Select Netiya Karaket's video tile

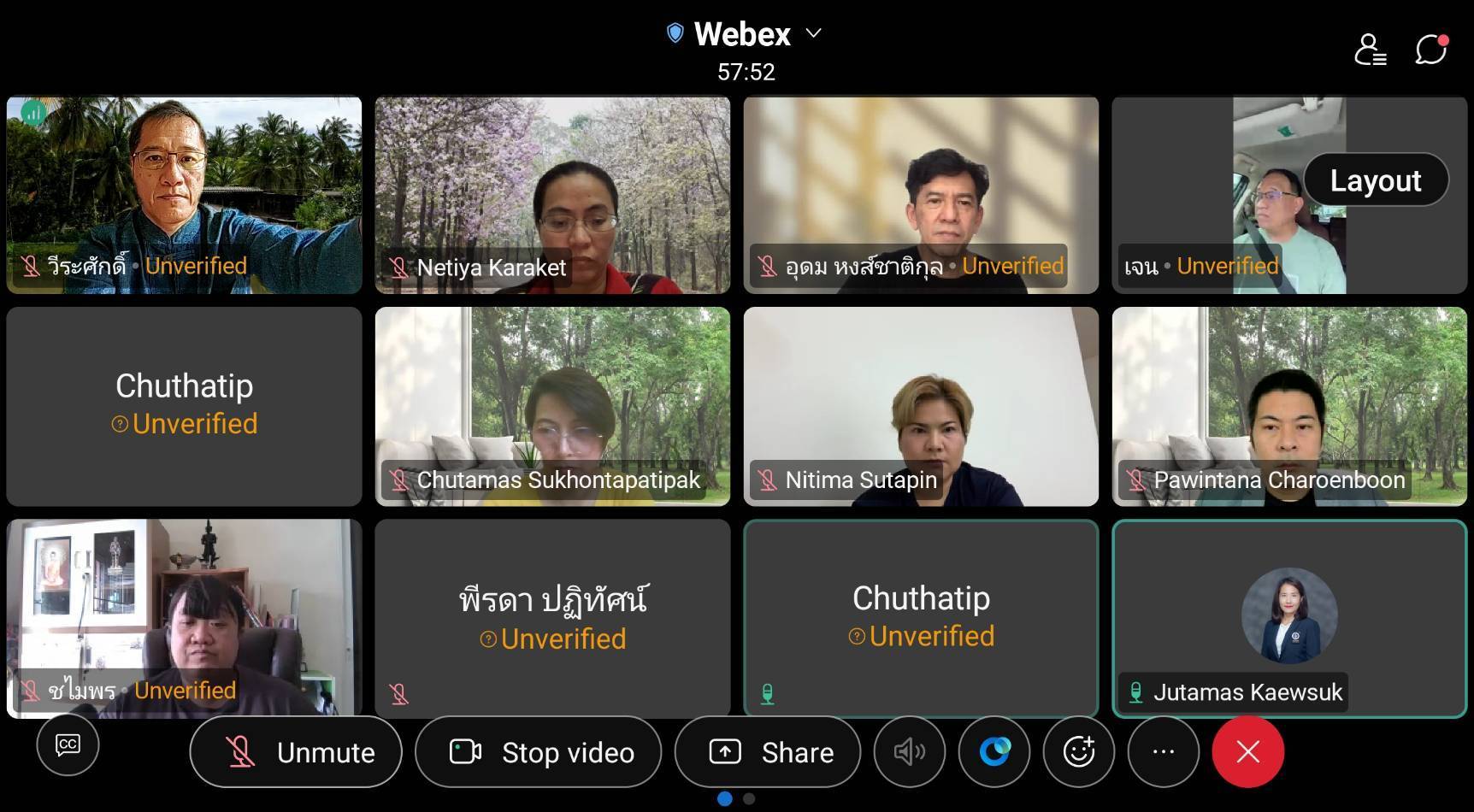pos(552,195)
